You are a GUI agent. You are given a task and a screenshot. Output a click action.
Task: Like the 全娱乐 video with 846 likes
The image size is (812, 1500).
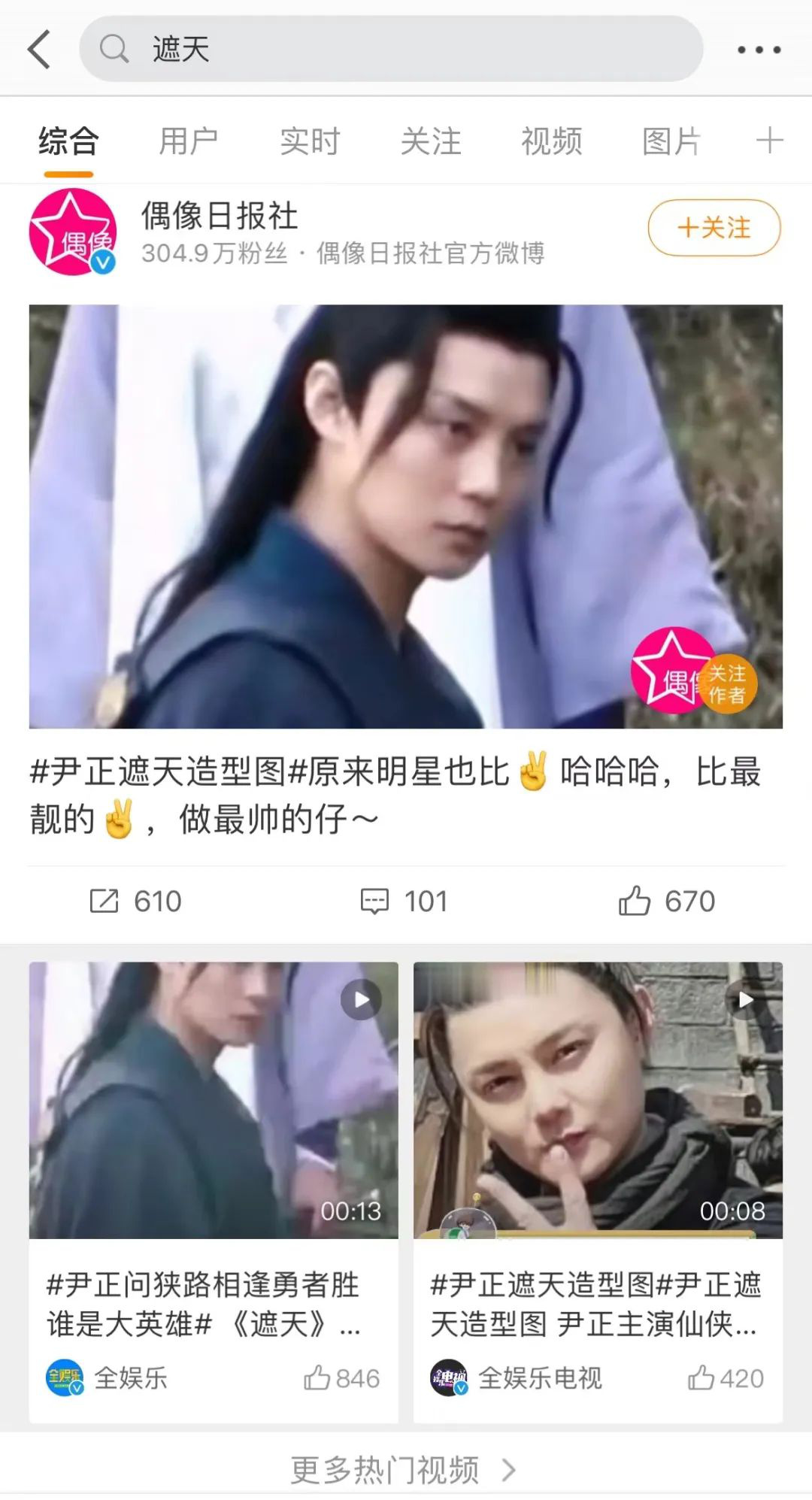point(341,1378)
